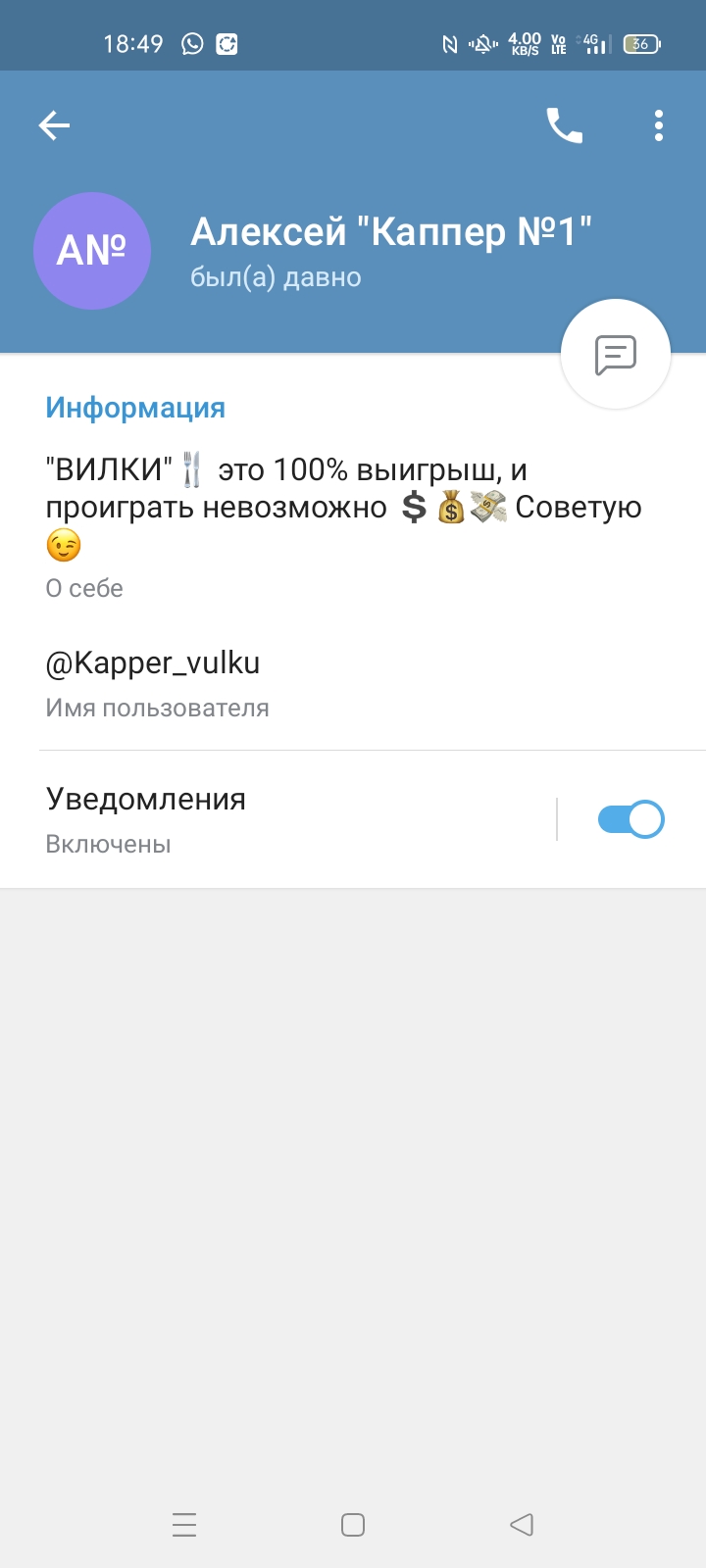This screenshot has height=1568, width=706.
Task: Toggle the Уведомления switch off
Action: tap(631, 819)
